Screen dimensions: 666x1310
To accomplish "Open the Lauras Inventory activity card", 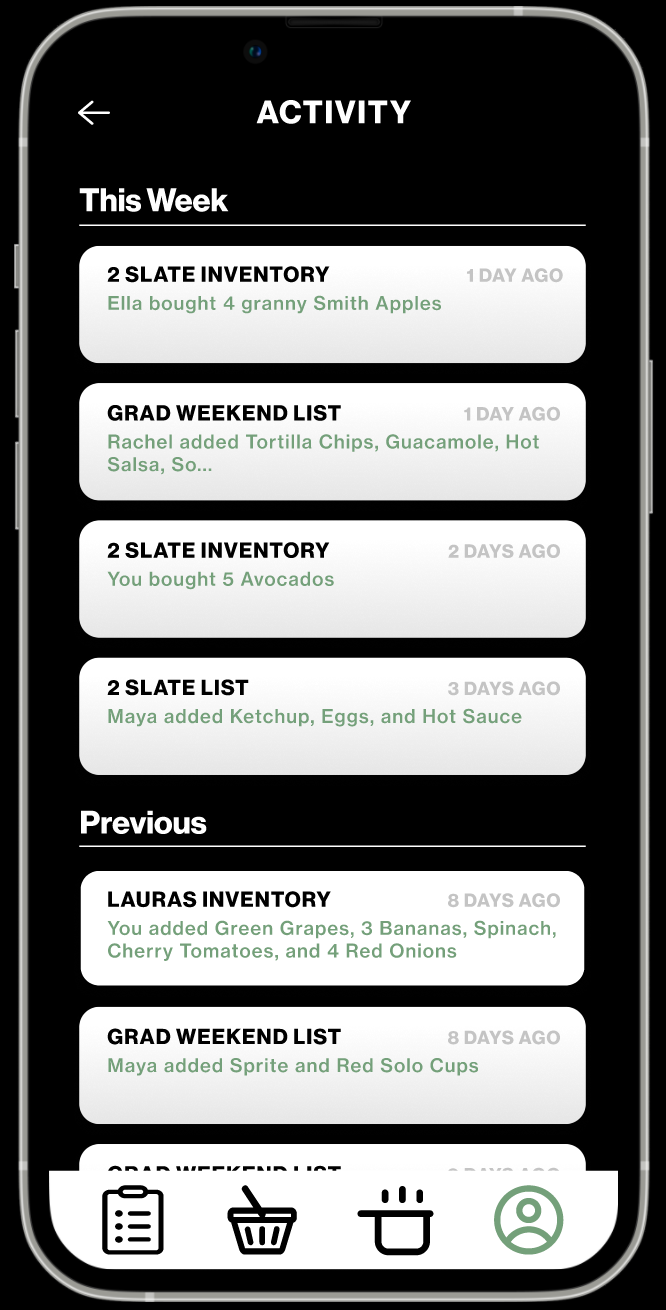I will point(332,928).
